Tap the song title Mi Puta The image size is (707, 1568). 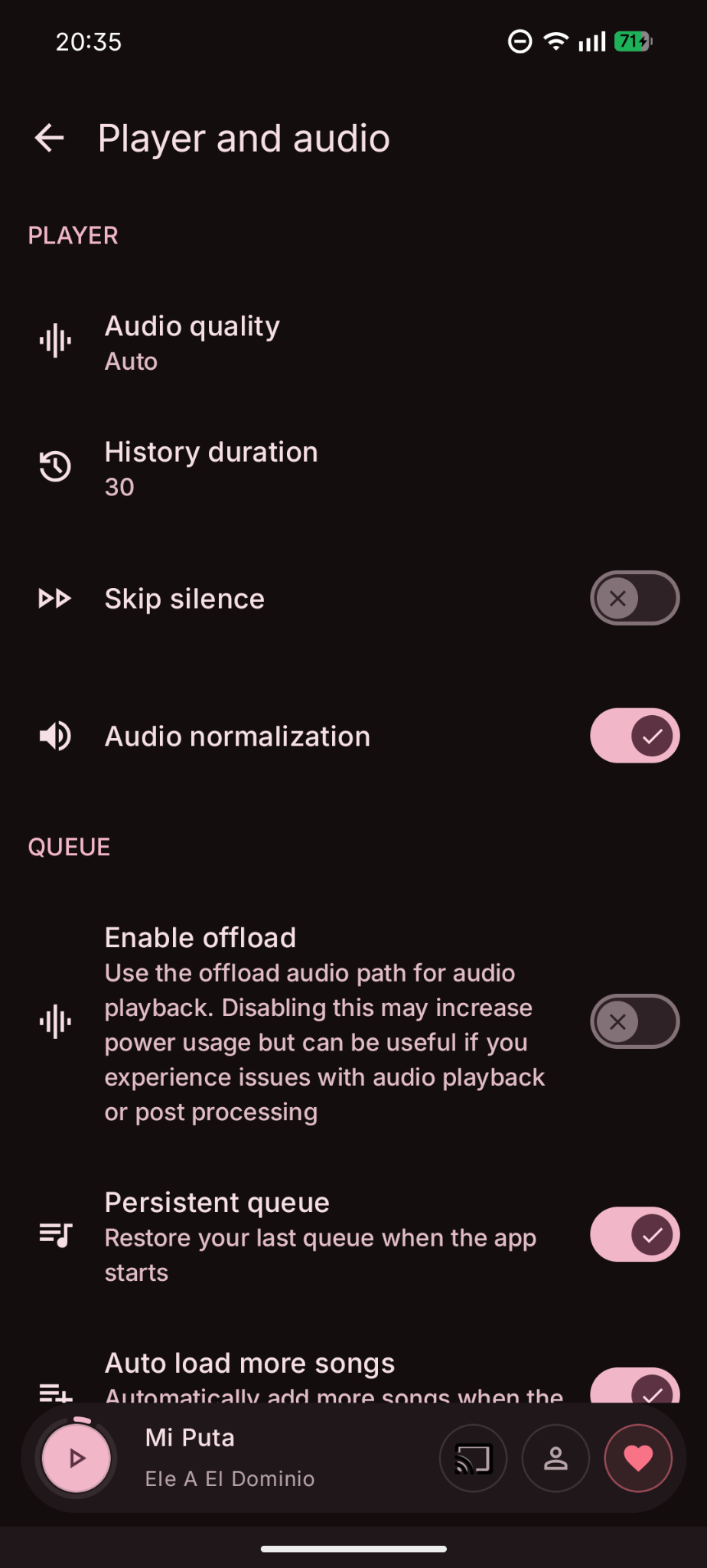(189, 1437)
